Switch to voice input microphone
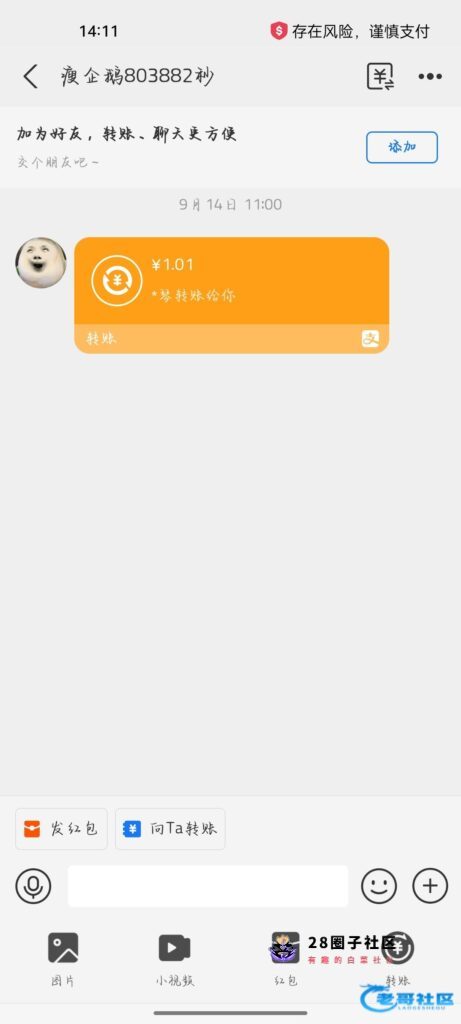Image resolution: width=461 pixels, height=1024 pixels. [x=33, y=886]
